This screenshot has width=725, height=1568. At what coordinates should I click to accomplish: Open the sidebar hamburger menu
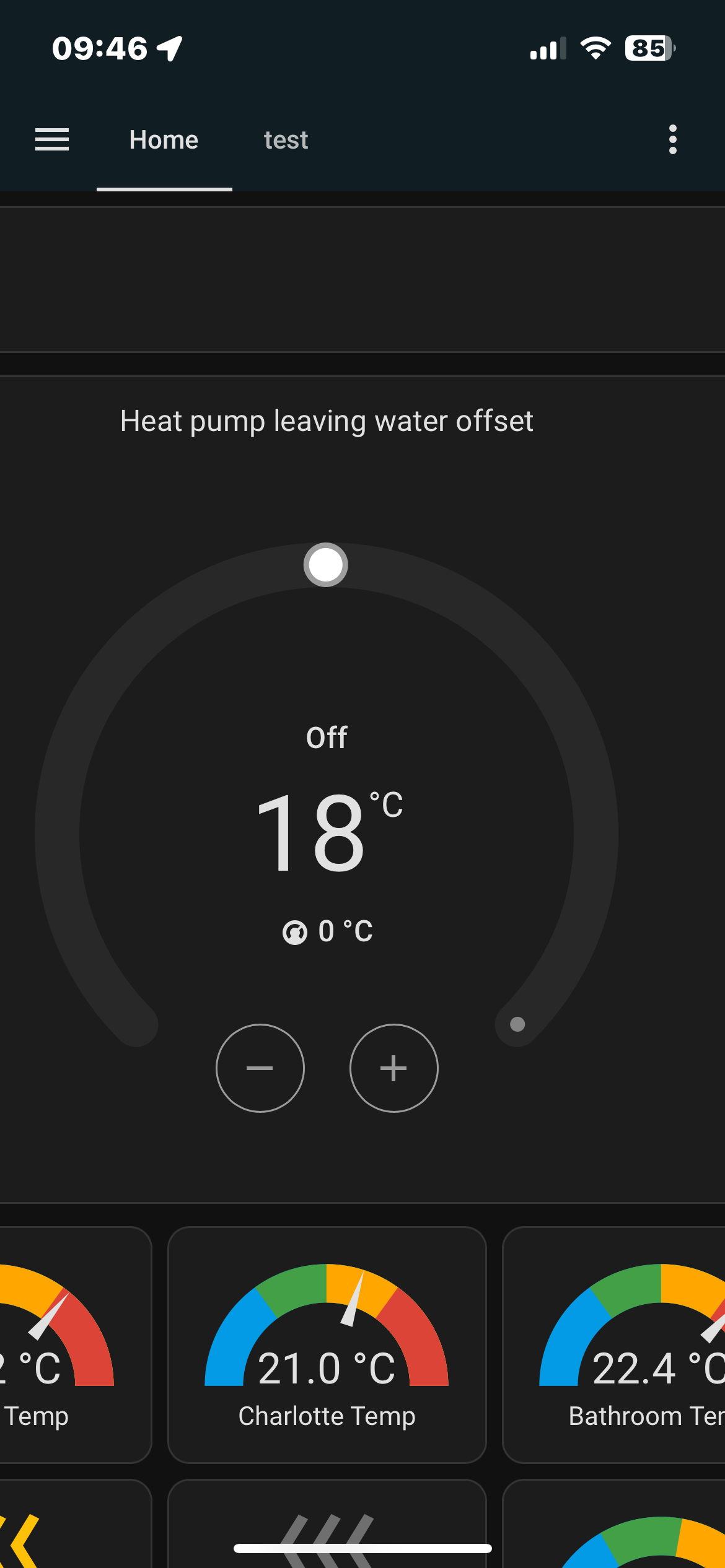[52, 140]
